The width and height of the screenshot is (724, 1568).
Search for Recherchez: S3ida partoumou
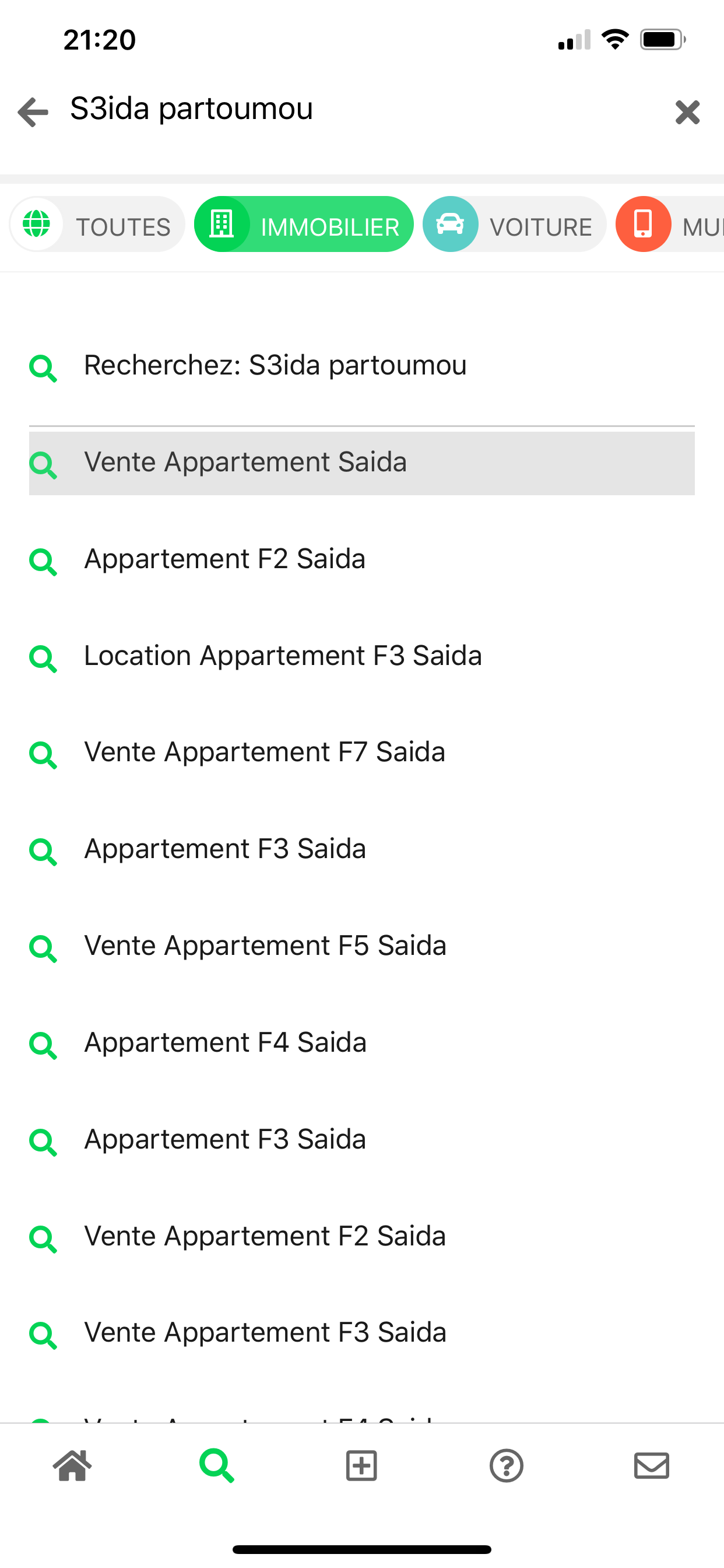275,366
